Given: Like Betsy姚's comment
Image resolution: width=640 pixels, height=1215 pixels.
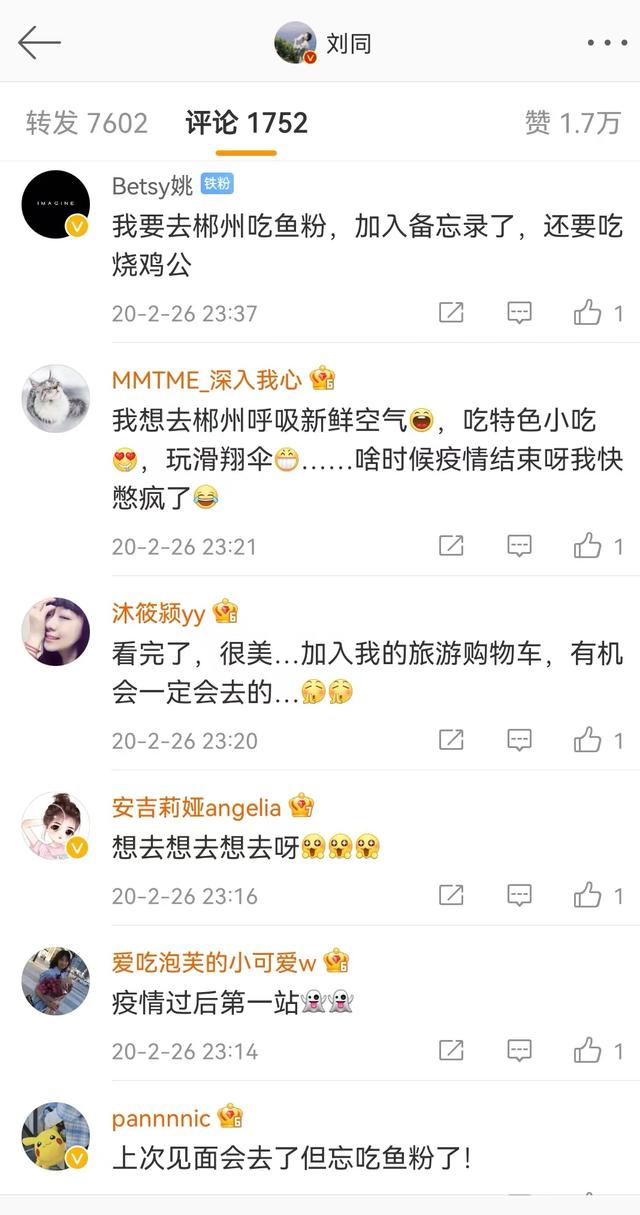Looking at the screenshot, I should click(x=598, y=313).
